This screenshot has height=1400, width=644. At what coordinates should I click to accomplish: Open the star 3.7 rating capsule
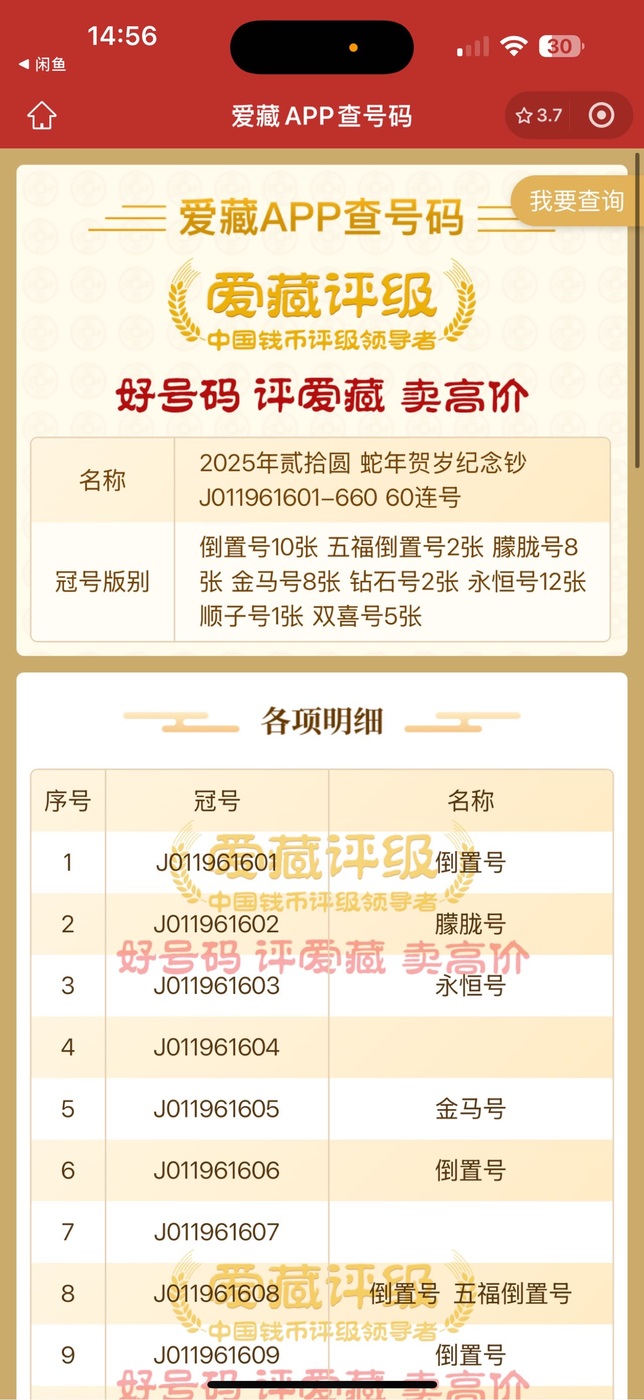539,116
